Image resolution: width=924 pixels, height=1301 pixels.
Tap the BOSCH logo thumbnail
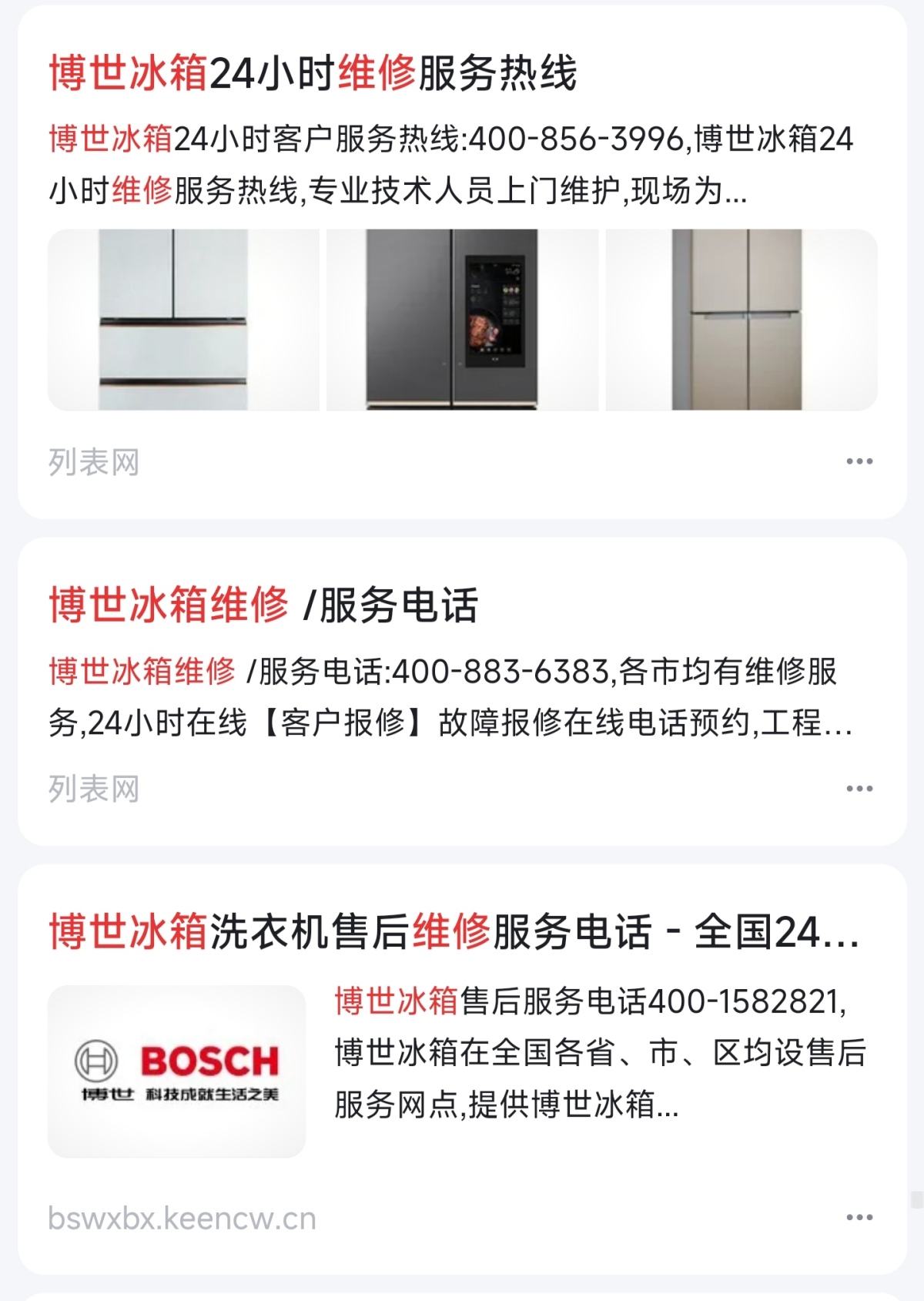pos(177,1071)
